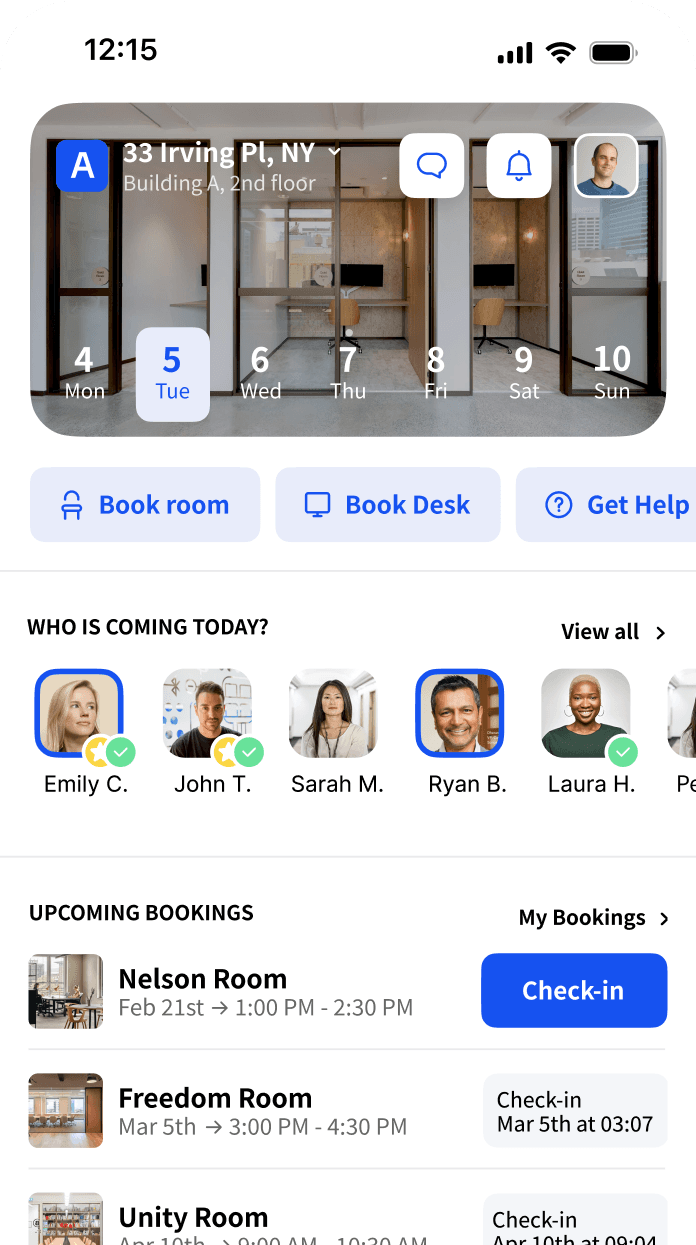Image resolution: width=696 pixels, height=1245 pixels.
Task: View all people coming today
Action: 613,632
